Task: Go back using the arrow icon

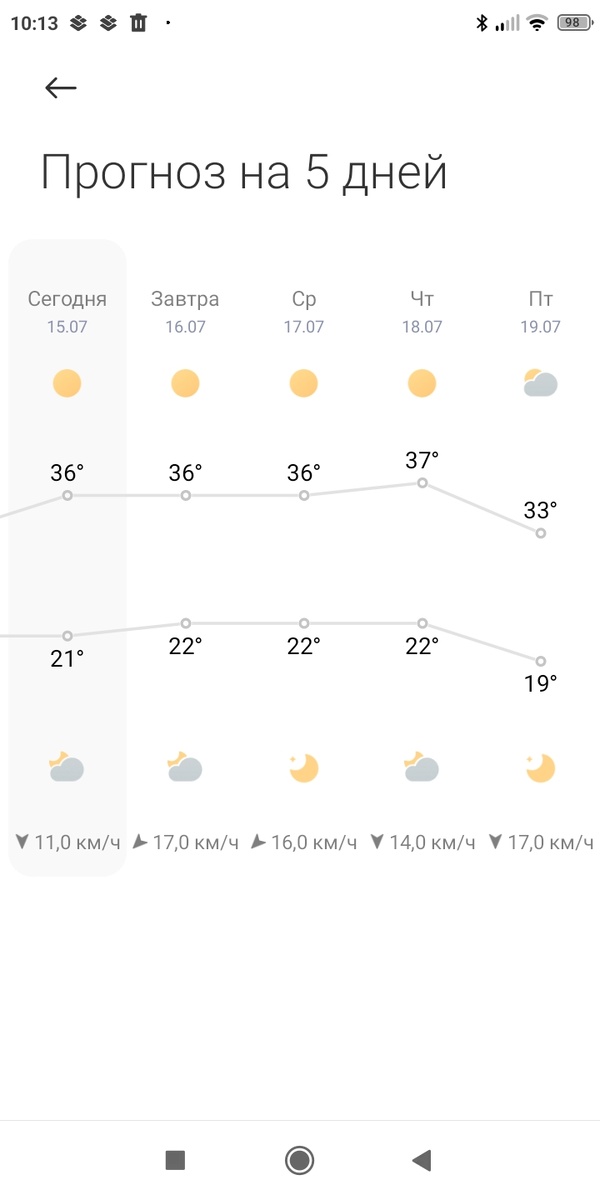Action: 61,88
